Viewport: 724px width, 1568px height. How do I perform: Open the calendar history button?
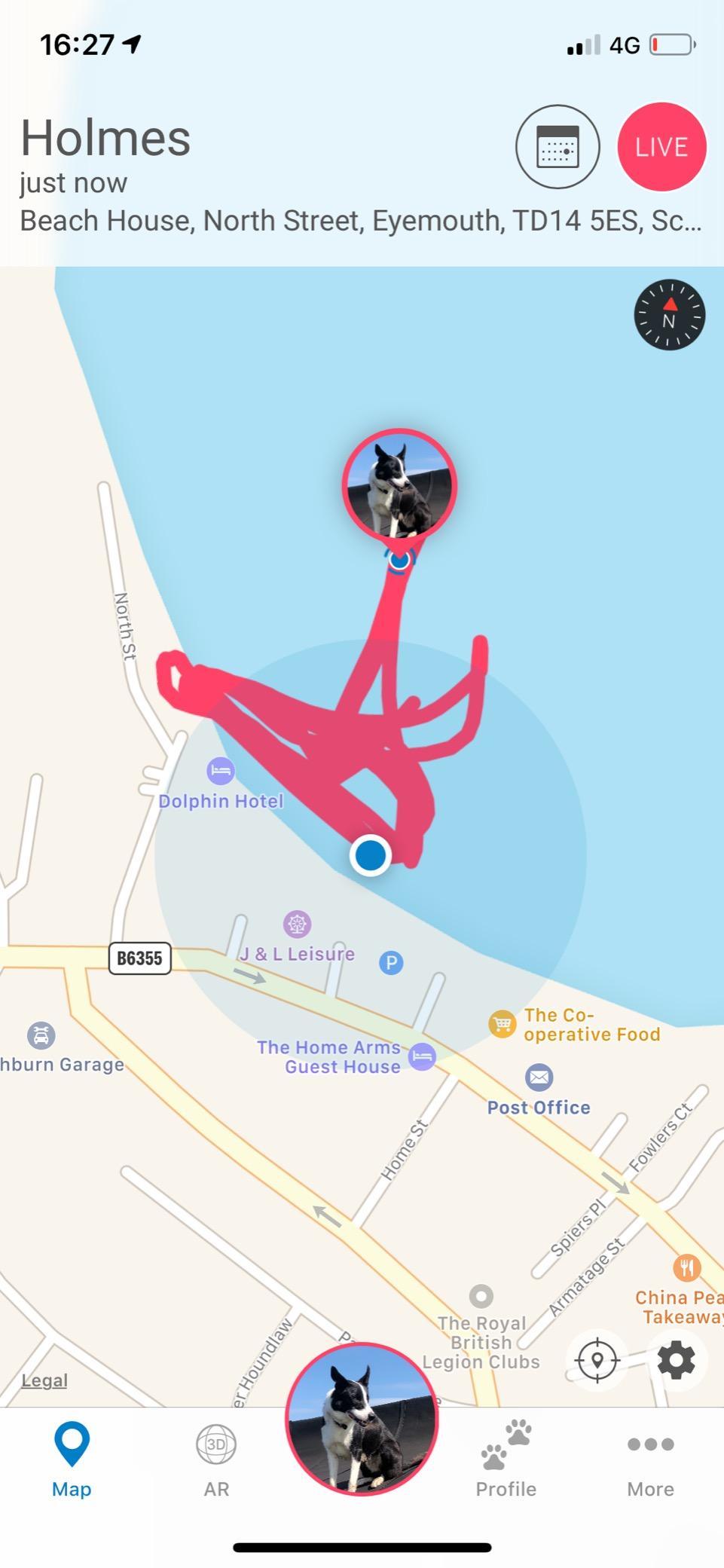coord(558,146)
